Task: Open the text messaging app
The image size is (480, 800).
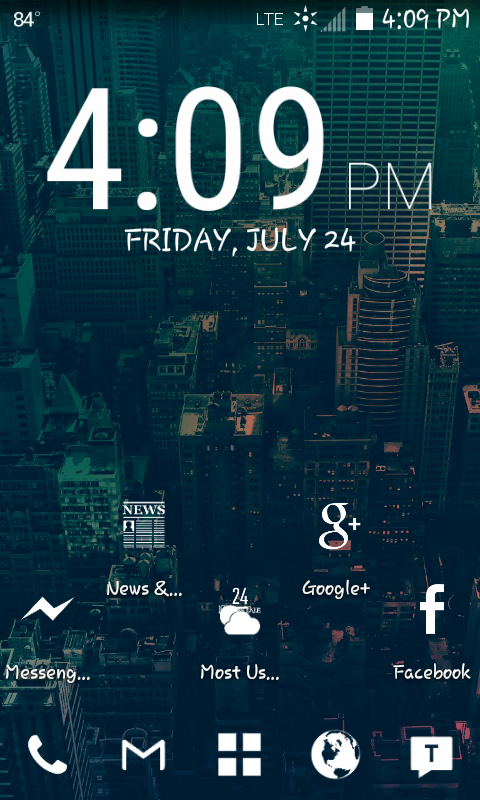Action: pyautogui.click(x=432, y=756)
